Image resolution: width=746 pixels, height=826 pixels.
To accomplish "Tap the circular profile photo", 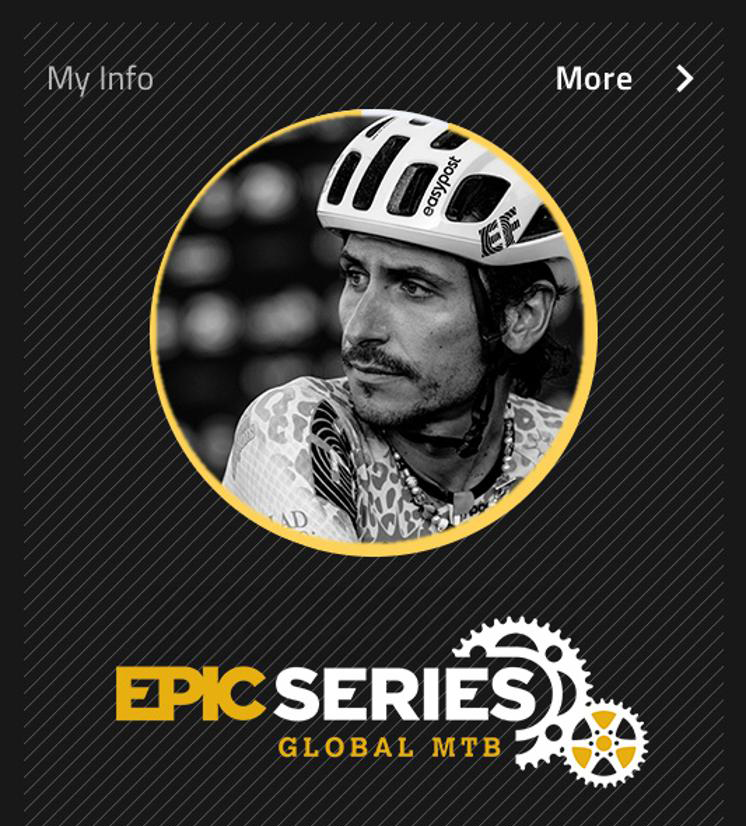I will 373,332.
